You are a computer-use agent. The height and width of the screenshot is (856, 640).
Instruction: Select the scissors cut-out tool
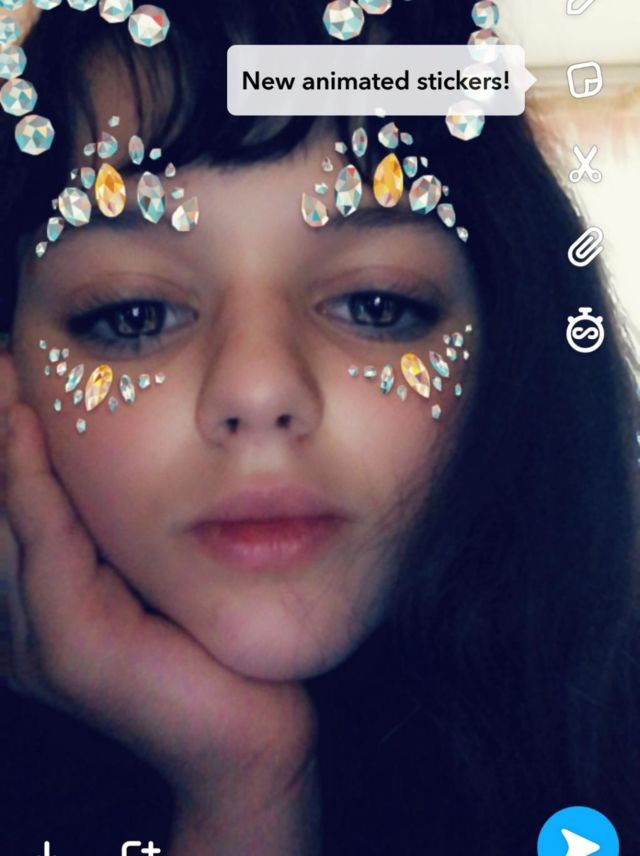tap(584, 164)
